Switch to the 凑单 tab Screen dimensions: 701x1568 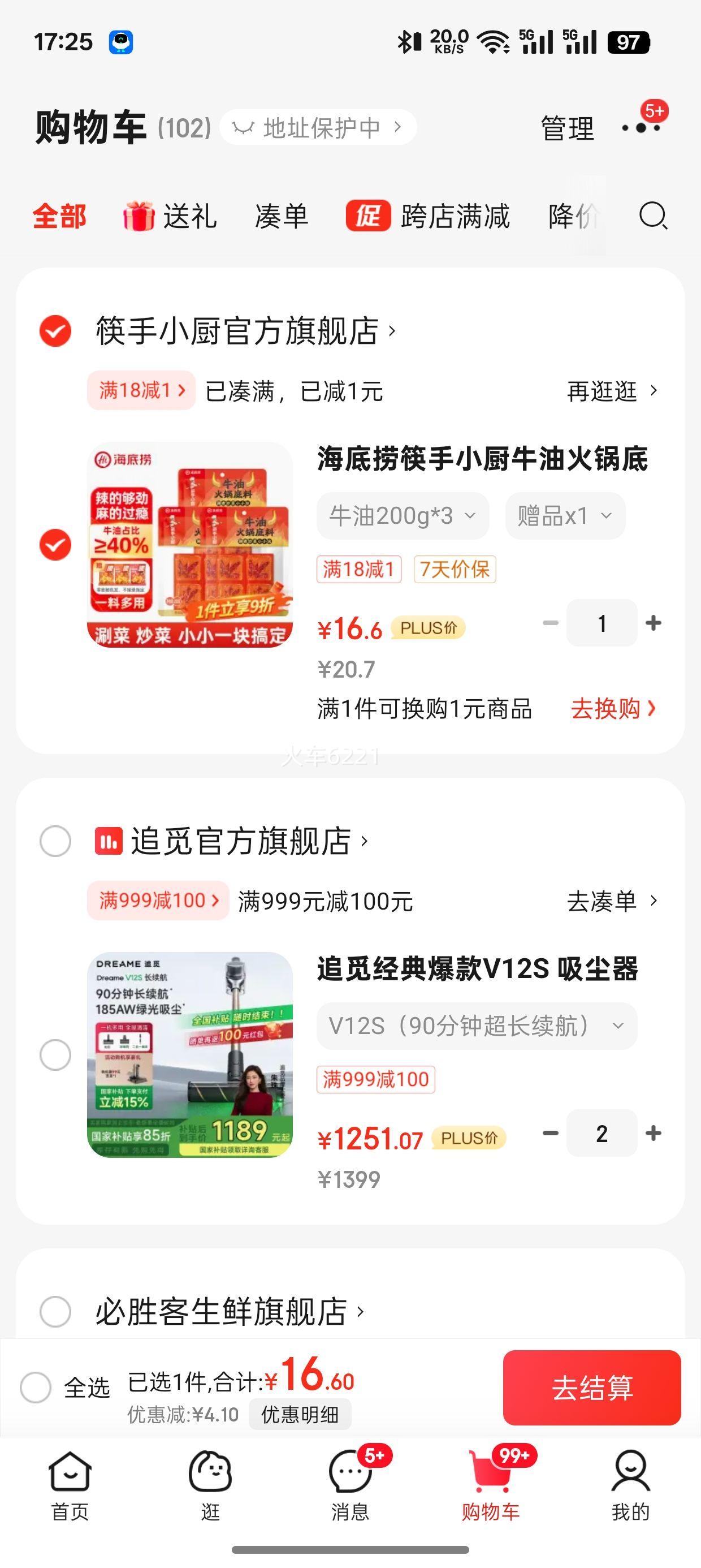282,216
